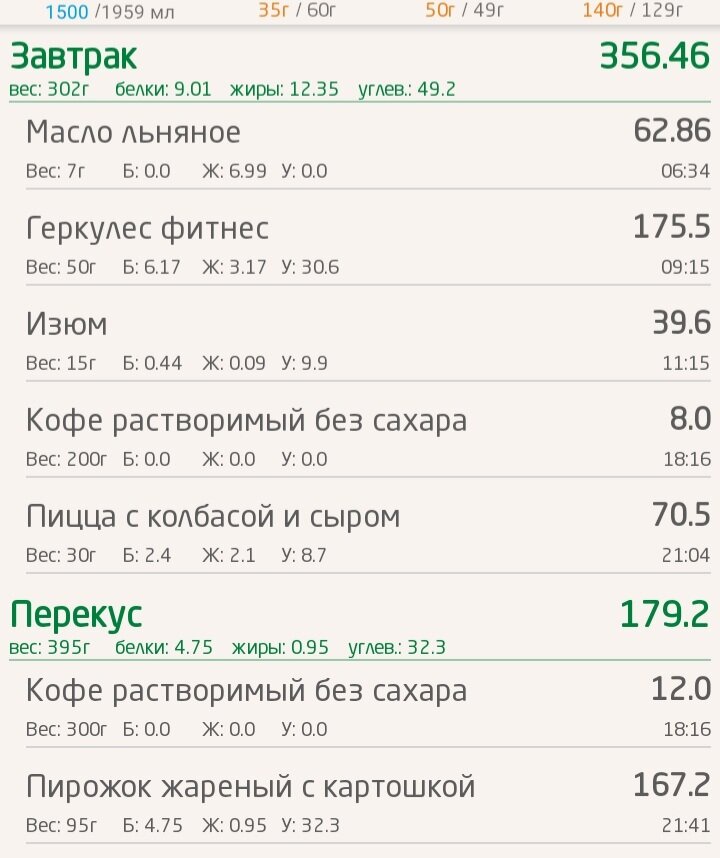720x858 pixels.
Task: Select the углев.: 49.2 carbs summary for Завтрак
Action: pyautogui.click(x=407, y=88)
